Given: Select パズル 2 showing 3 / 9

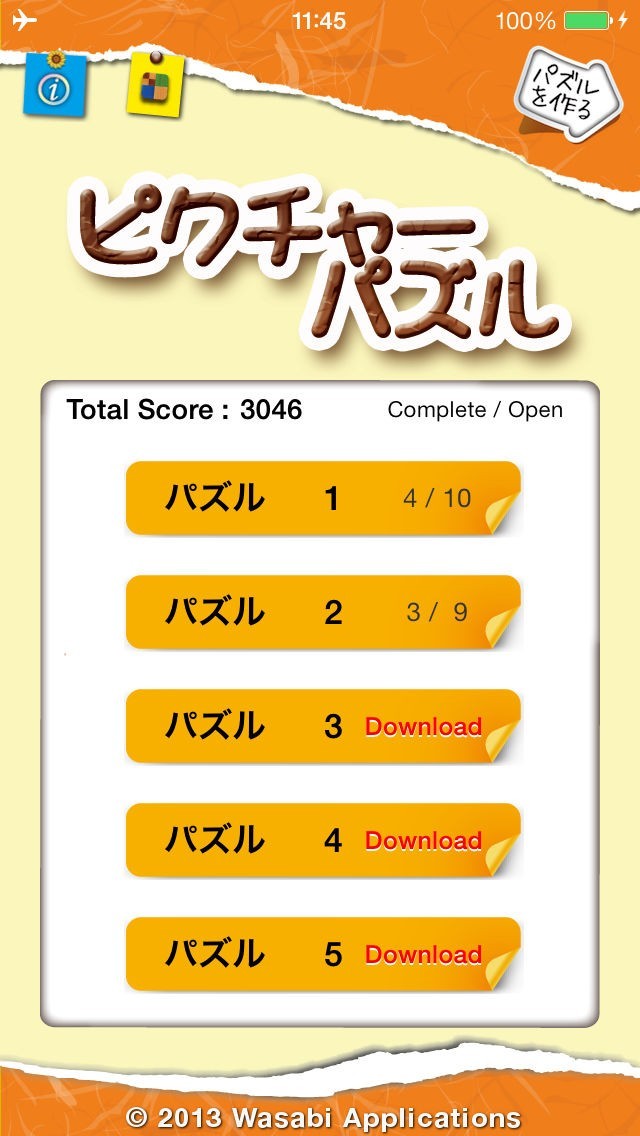Looking at the screenshot, I should pyautogui.click(x=323, y=611).
